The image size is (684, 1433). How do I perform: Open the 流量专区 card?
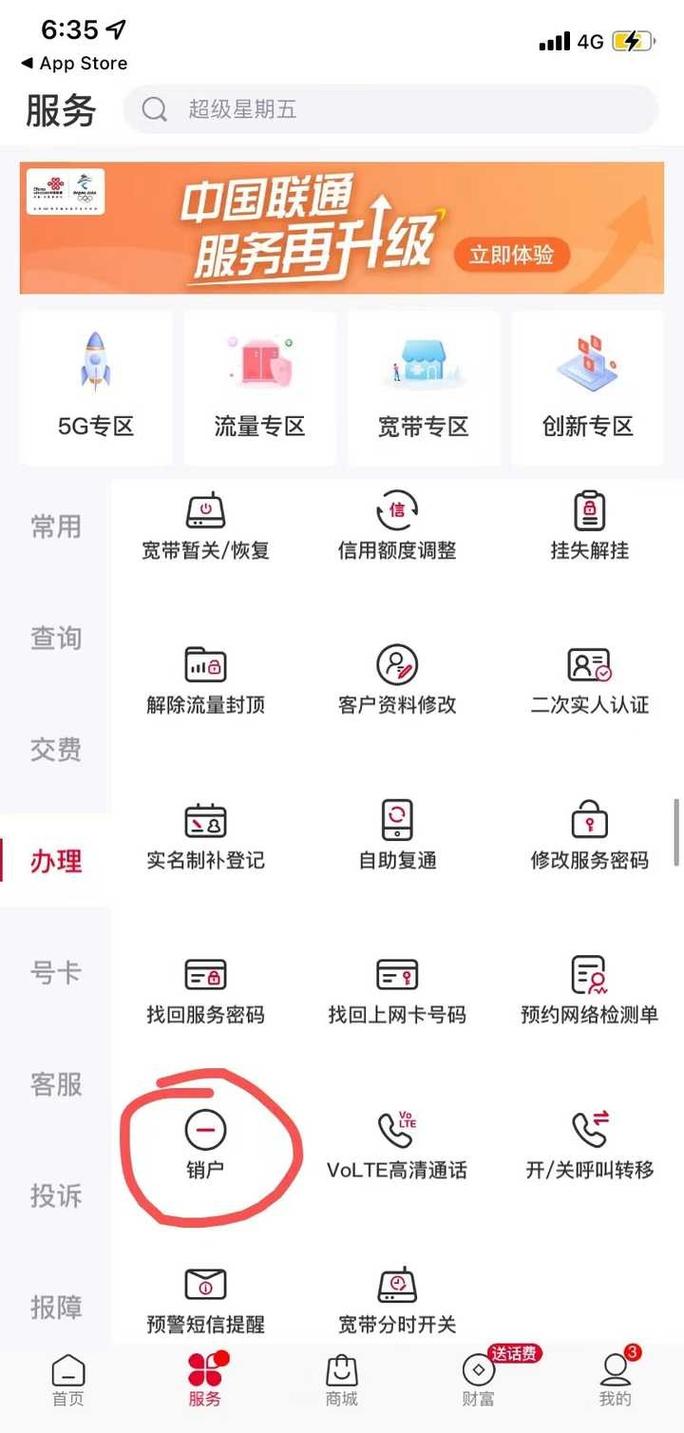click(x=260, y=388)
